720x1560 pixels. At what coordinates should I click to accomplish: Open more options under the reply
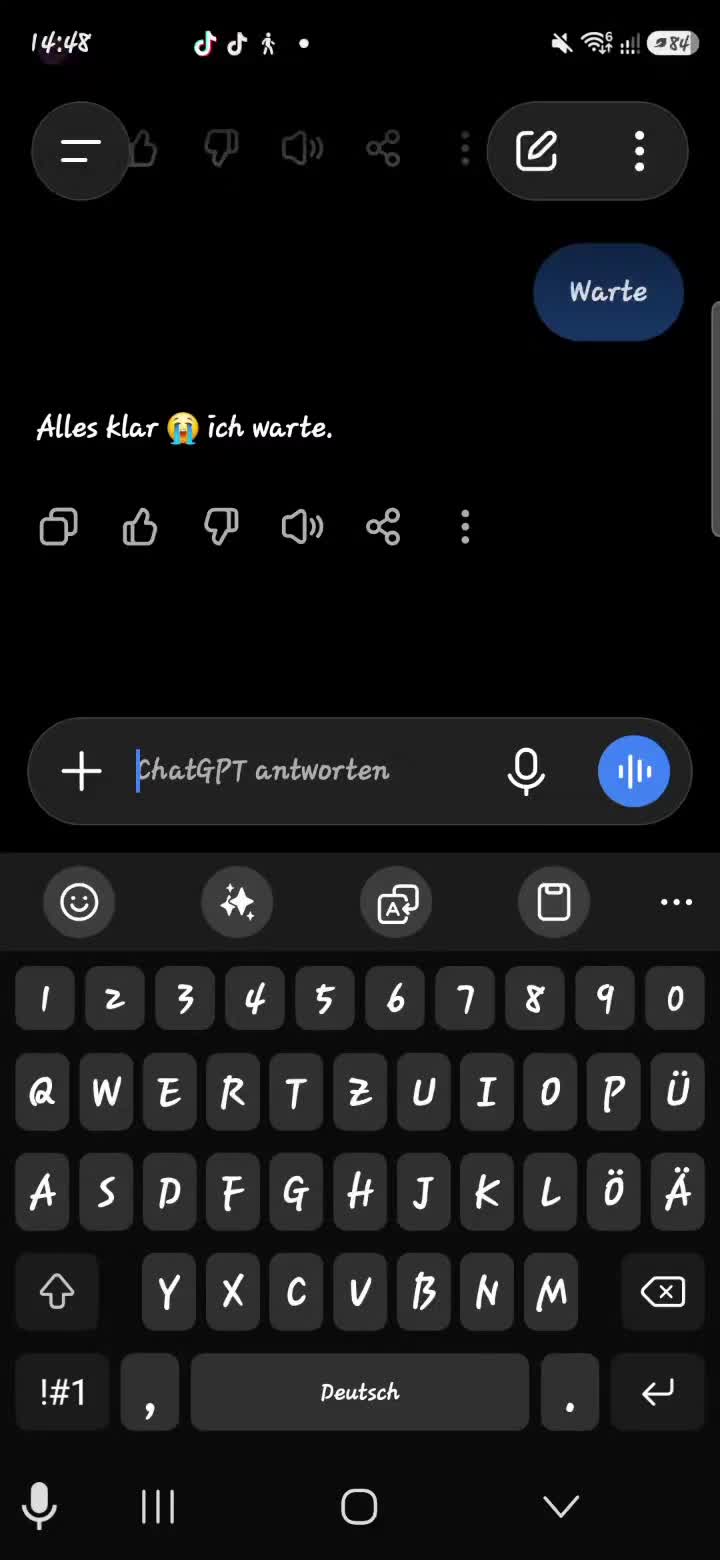465,527
